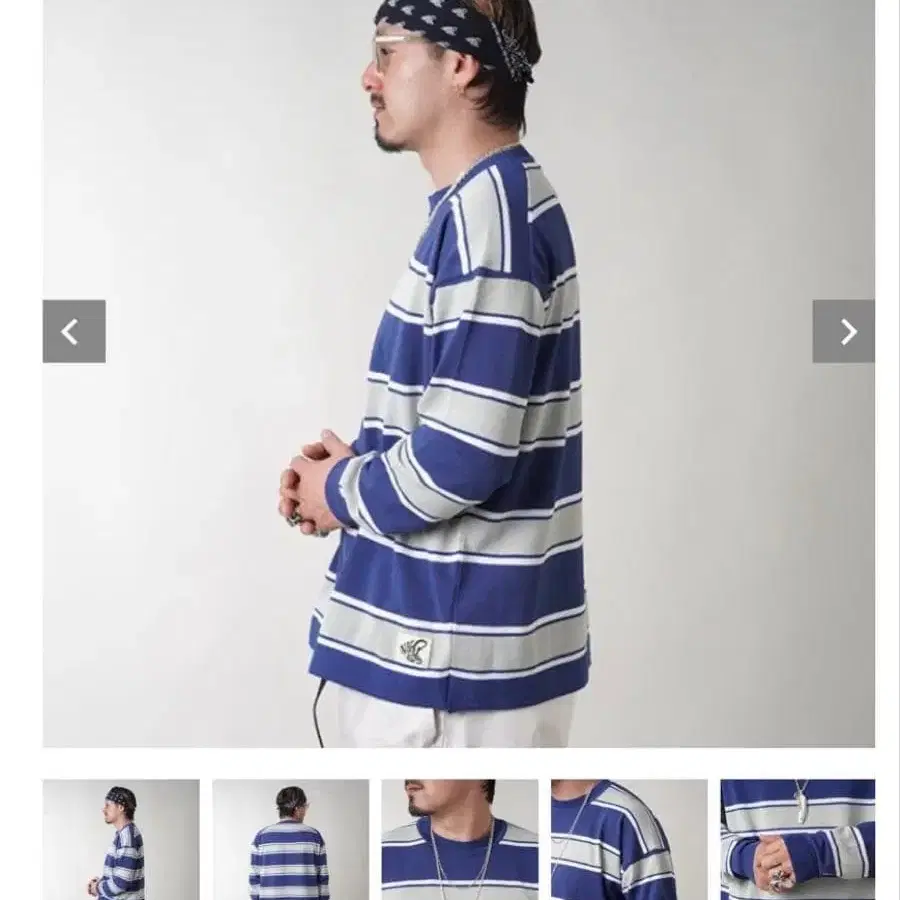
Task: Show the front neckline close-up thumbnail
Action: [x=459, y=839]
